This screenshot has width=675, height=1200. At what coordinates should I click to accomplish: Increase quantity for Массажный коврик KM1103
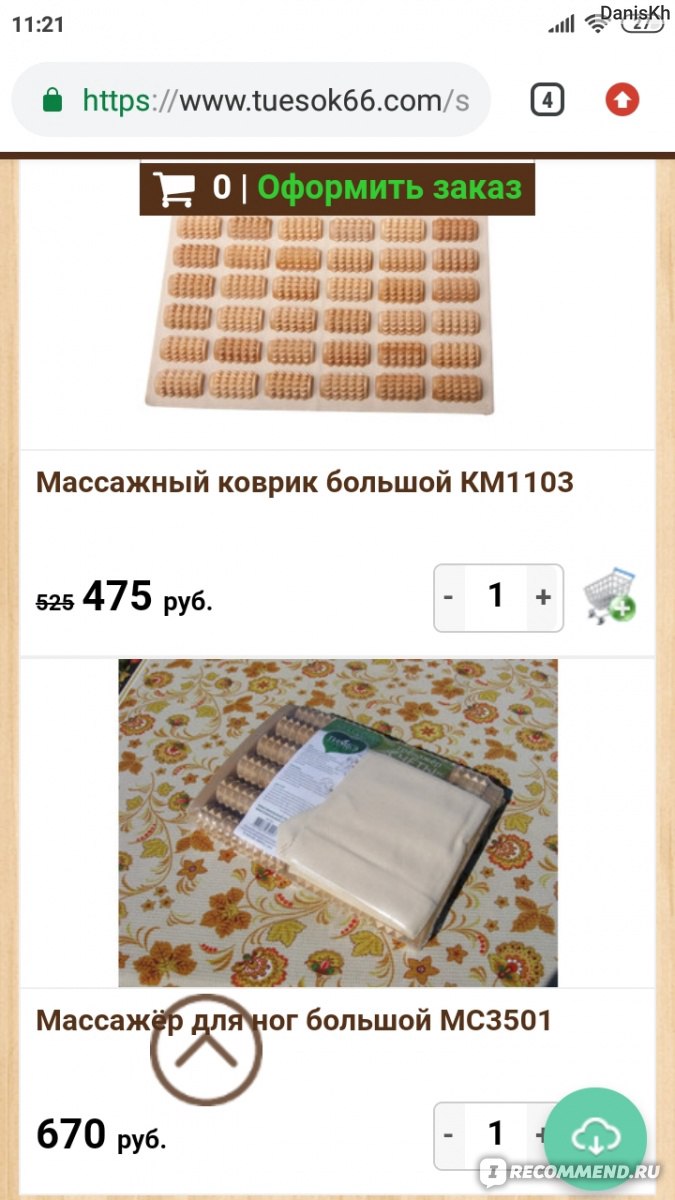click(543, 597)
